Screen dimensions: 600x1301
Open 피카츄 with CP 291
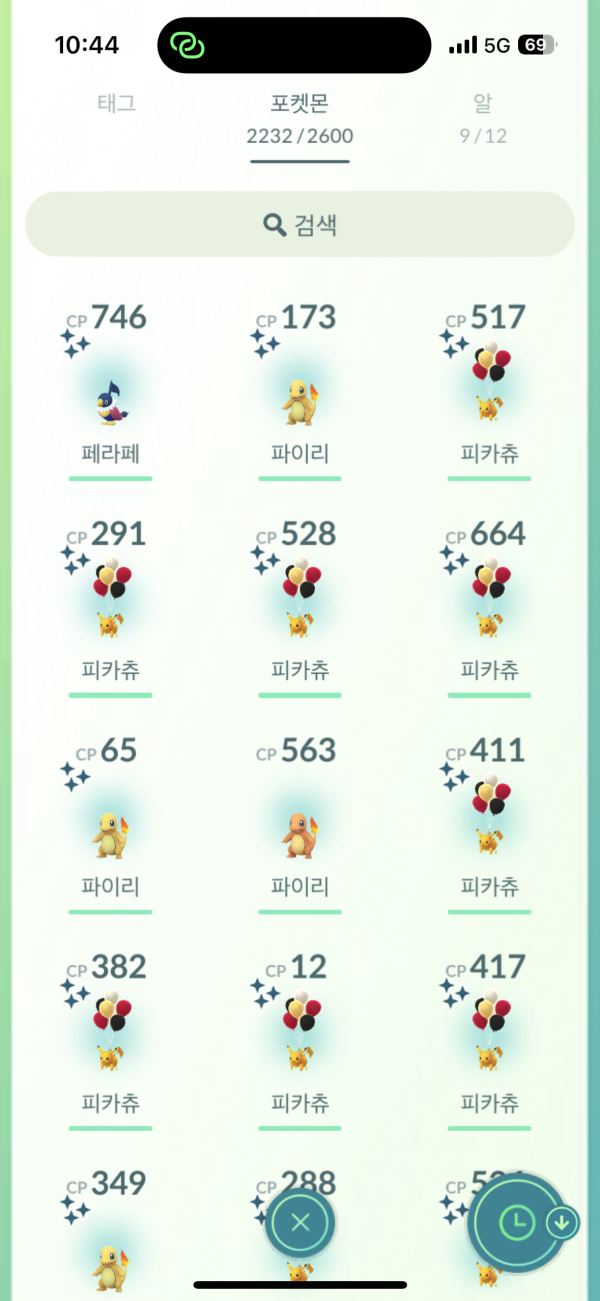click(110, 607)
